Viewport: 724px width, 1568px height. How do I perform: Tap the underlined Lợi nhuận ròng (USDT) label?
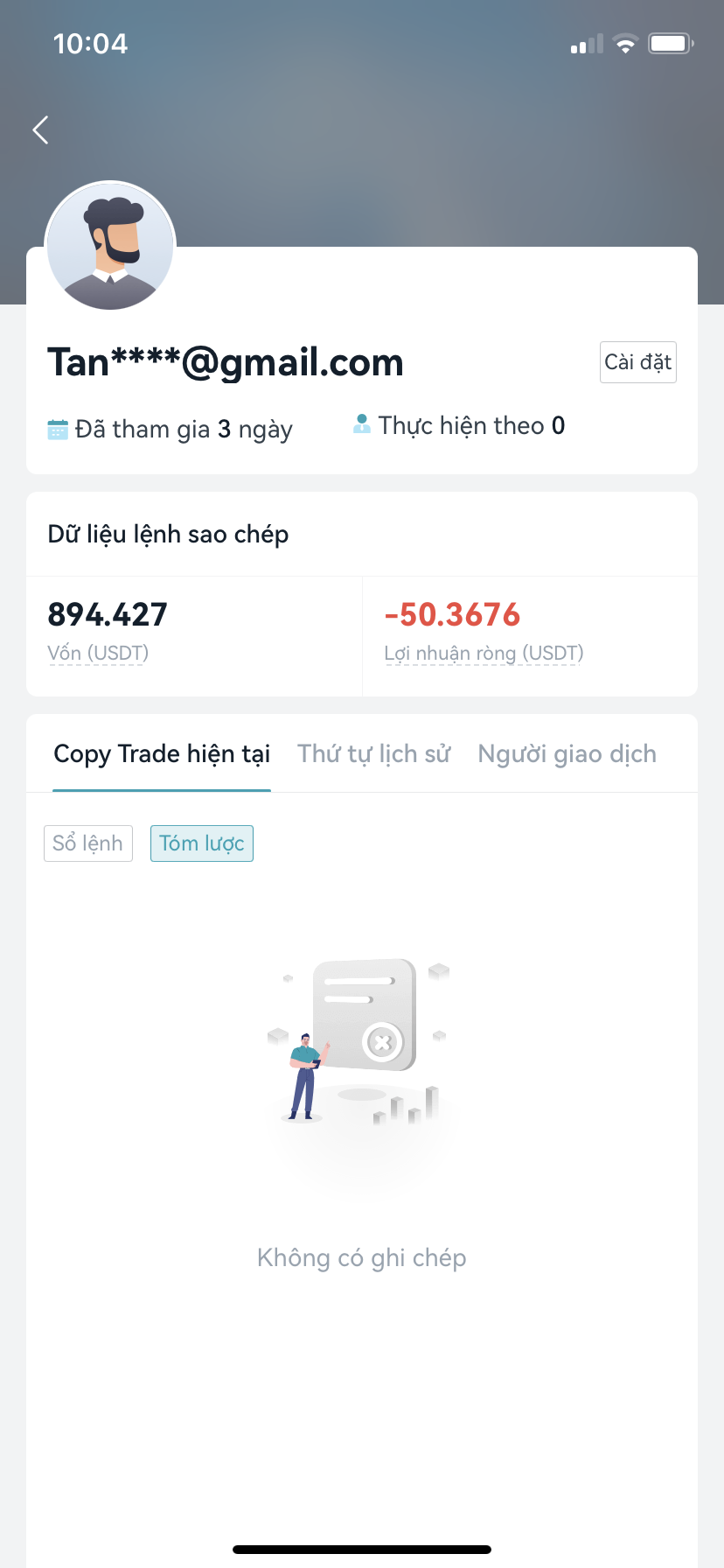point(484,654)
